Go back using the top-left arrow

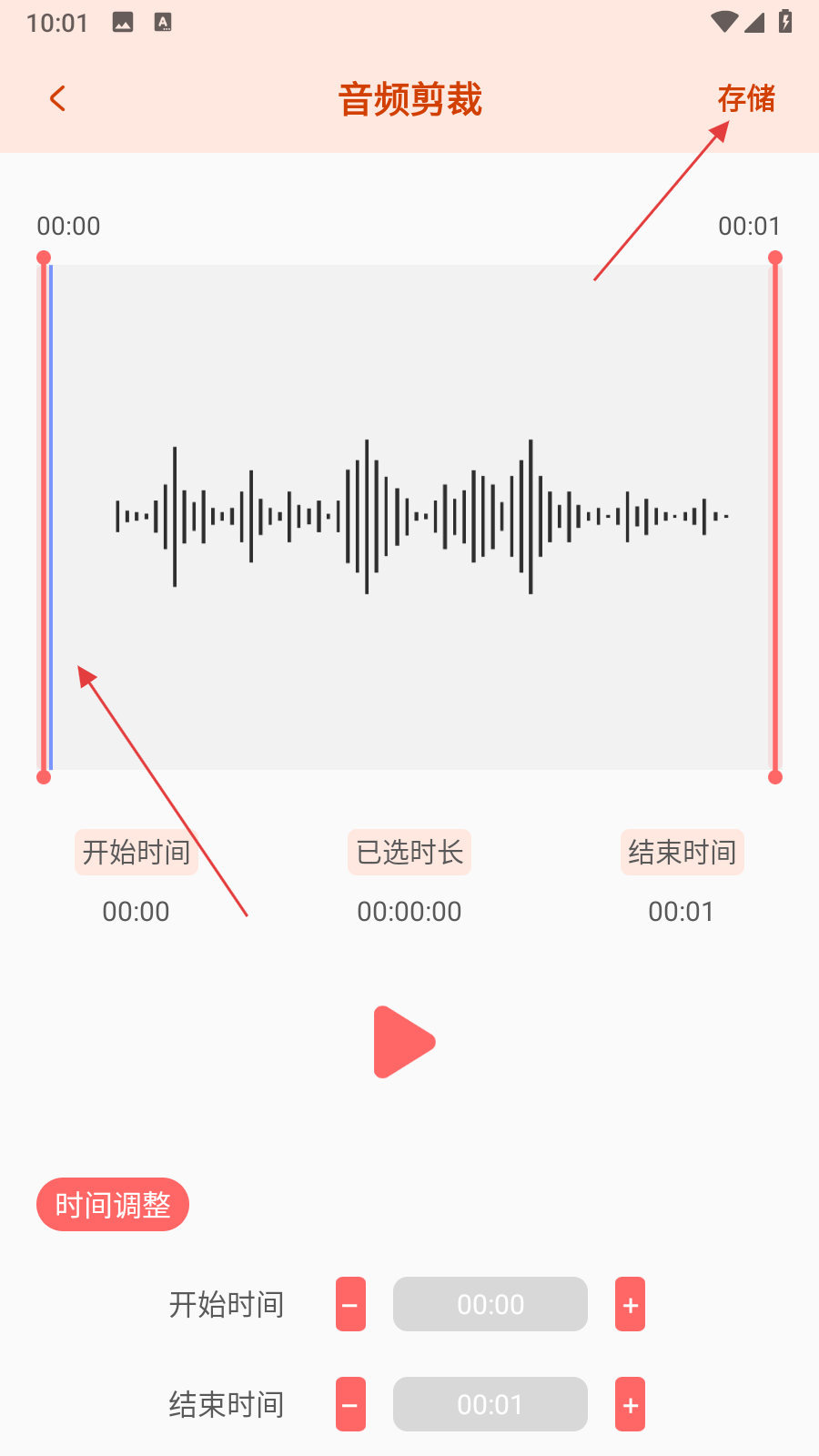point(58,98)
